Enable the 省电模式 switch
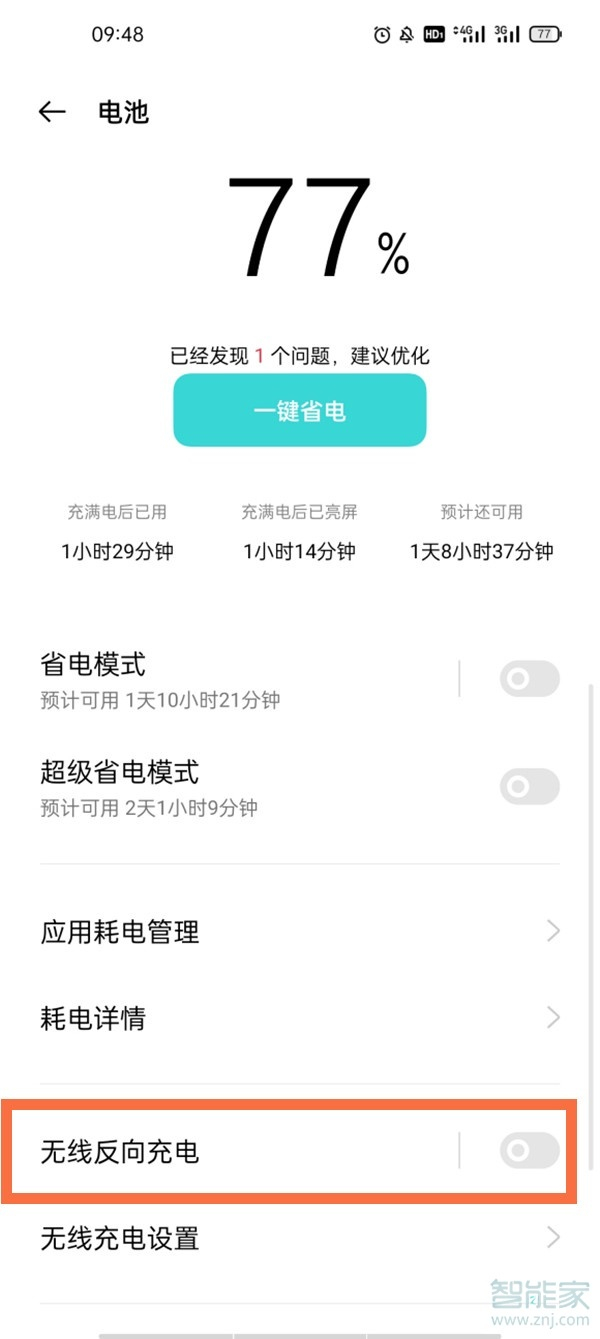 click(x=529, y=680)
